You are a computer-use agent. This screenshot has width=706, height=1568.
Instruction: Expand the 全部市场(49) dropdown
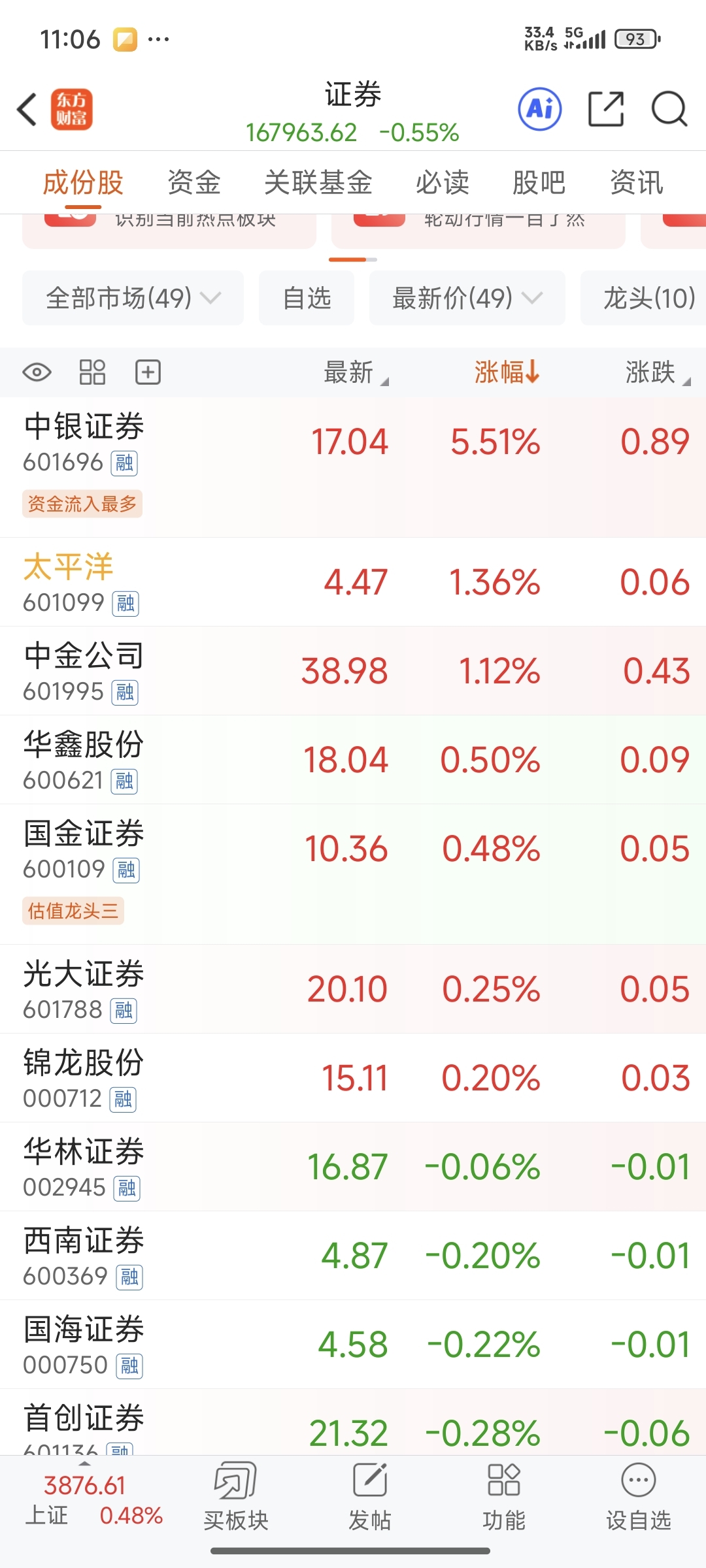[x=133, y=299]
